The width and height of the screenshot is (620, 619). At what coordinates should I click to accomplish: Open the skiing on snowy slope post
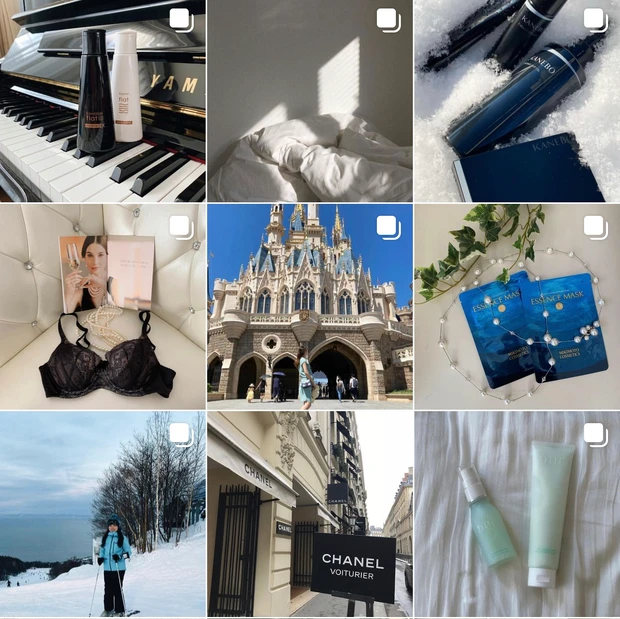(x=102, y=513)
